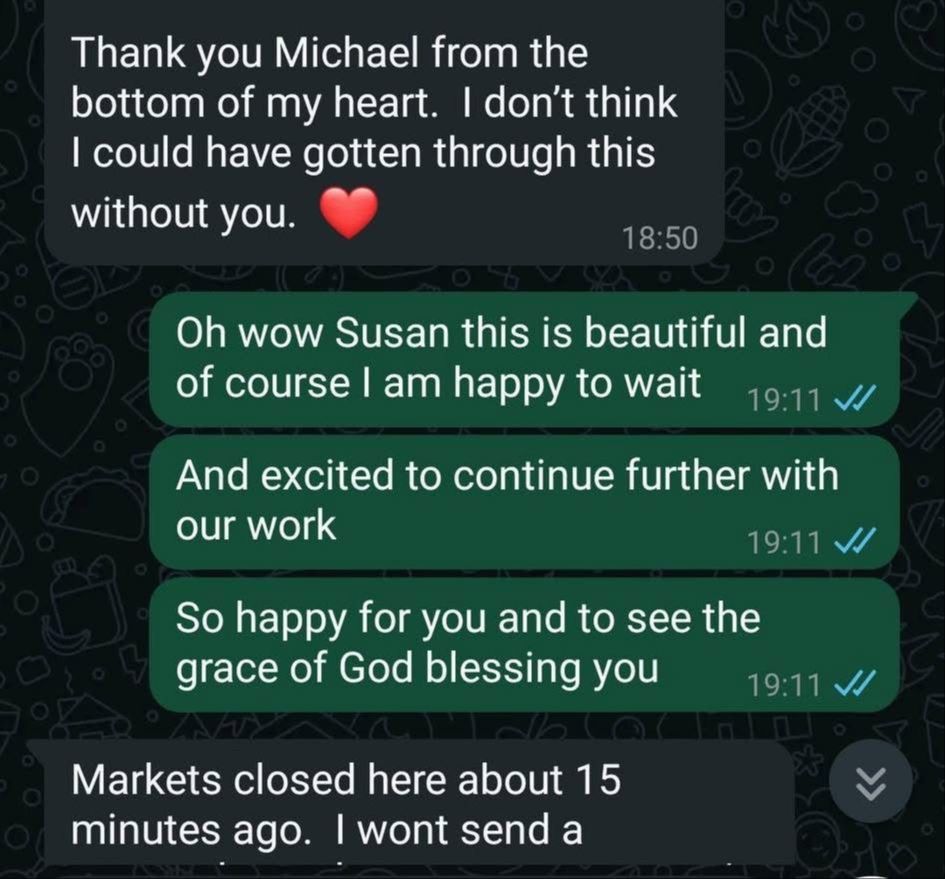Jump to the latest messages with the down arrow
Viewport: 945px width, 879px height.
point(872,786)
